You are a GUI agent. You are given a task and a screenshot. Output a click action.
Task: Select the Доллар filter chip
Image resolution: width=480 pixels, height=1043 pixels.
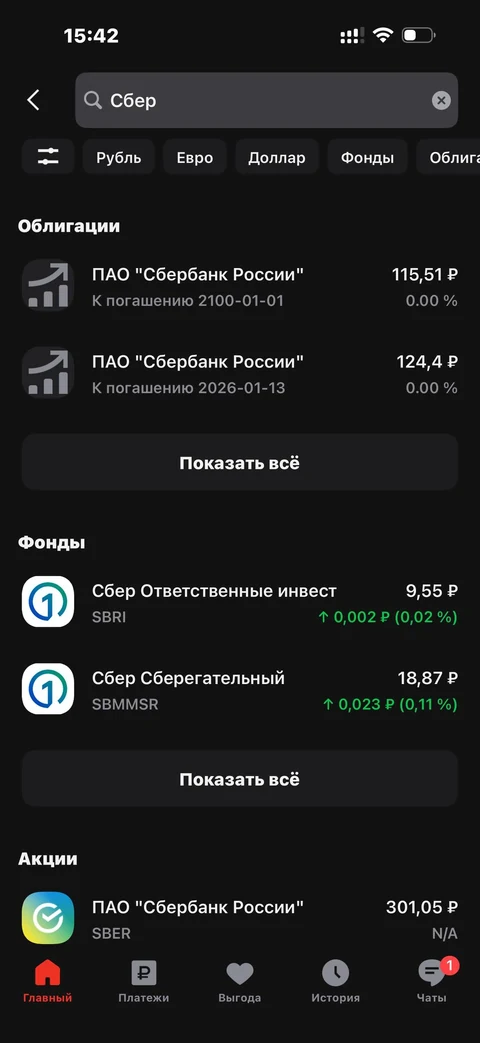click(277, 158)
